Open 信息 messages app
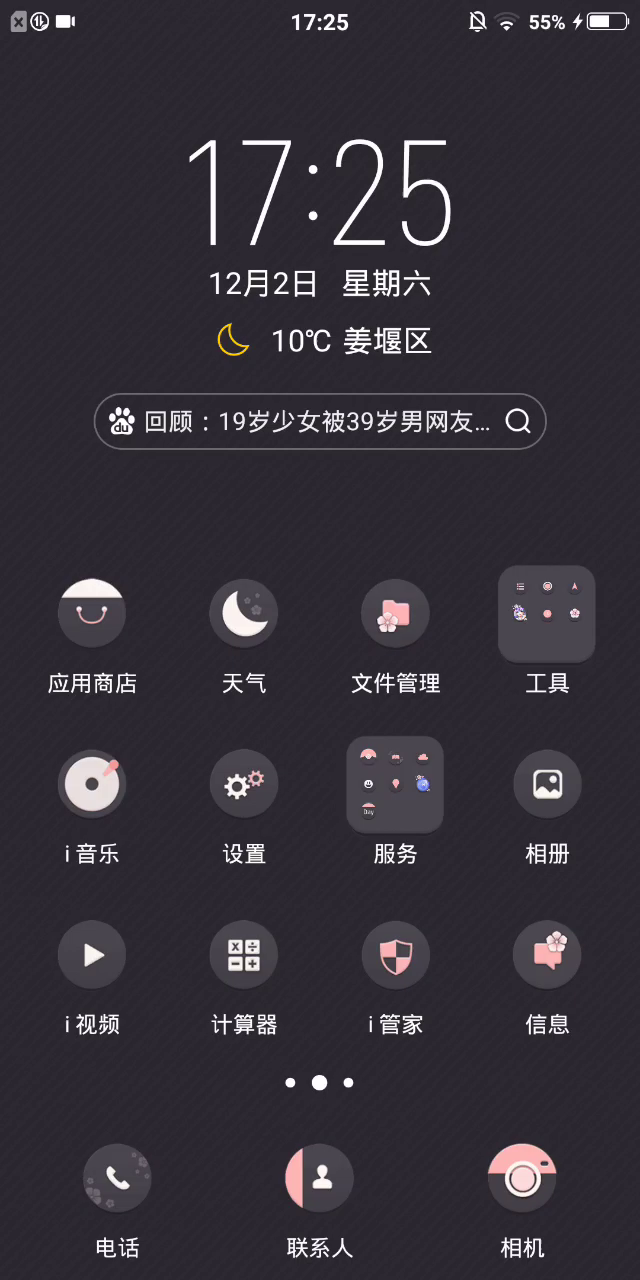Image resolution: width=640 pixels, height=1280 pixels. coord(547,955)
